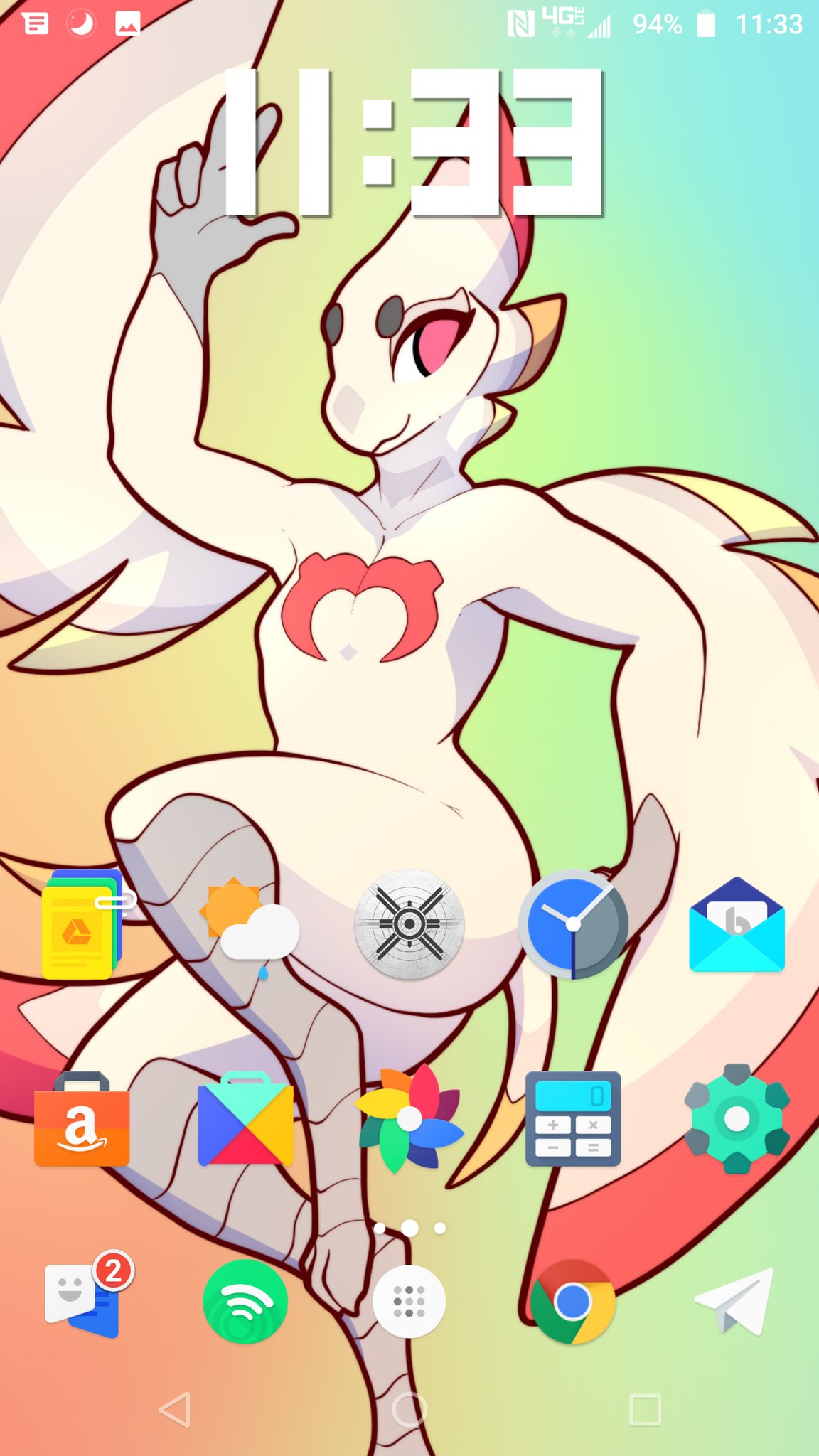
Task: Tap the system back button
Action: [175, 1409]
